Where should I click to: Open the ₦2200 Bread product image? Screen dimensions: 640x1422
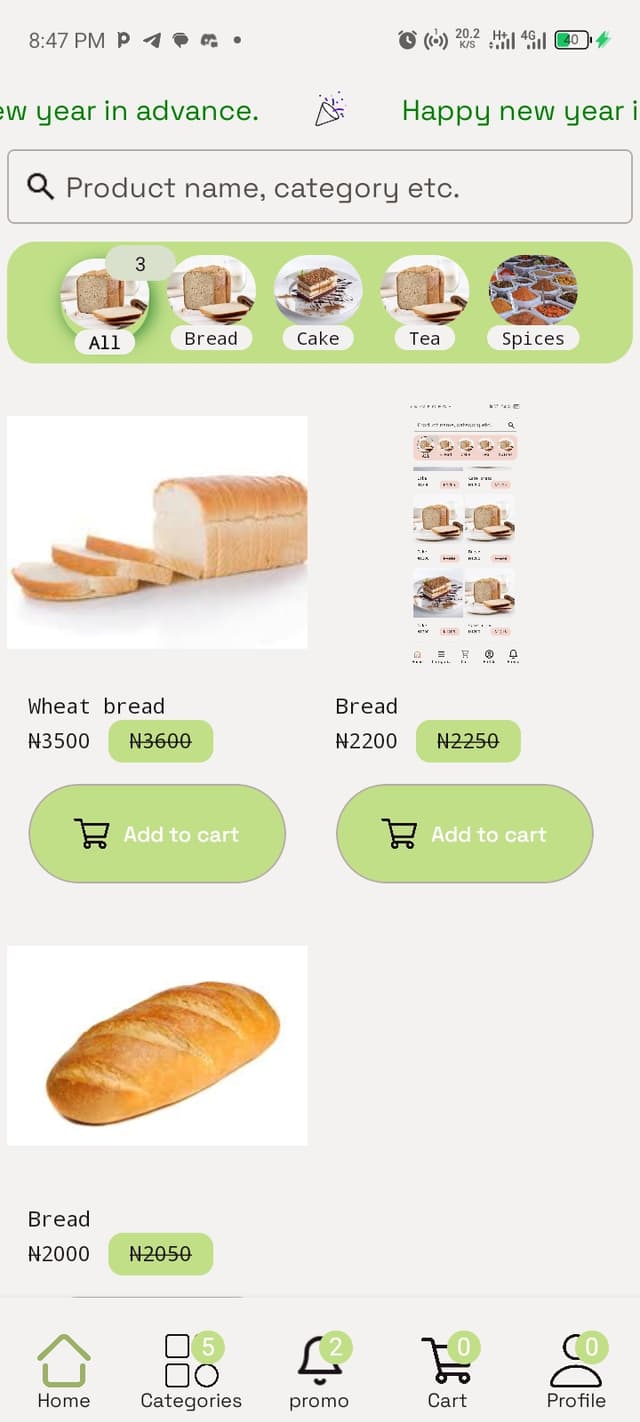[x=464, y=532]
